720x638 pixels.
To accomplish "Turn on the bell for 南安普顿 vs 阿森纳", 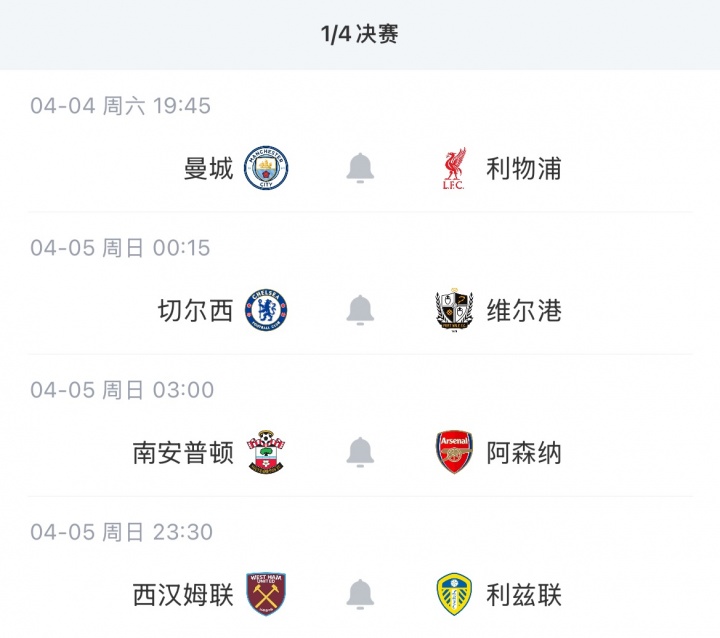I will pyautogui.click(x=360, y=452).
